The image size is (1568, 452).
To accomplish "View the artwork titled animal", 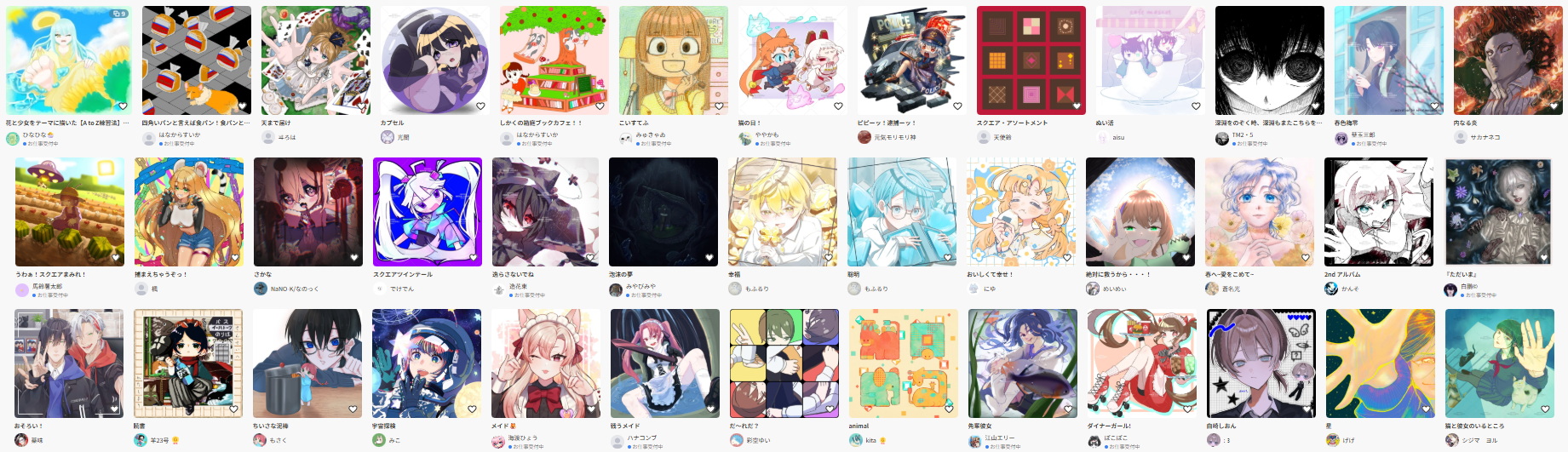I will click(903, 363).
